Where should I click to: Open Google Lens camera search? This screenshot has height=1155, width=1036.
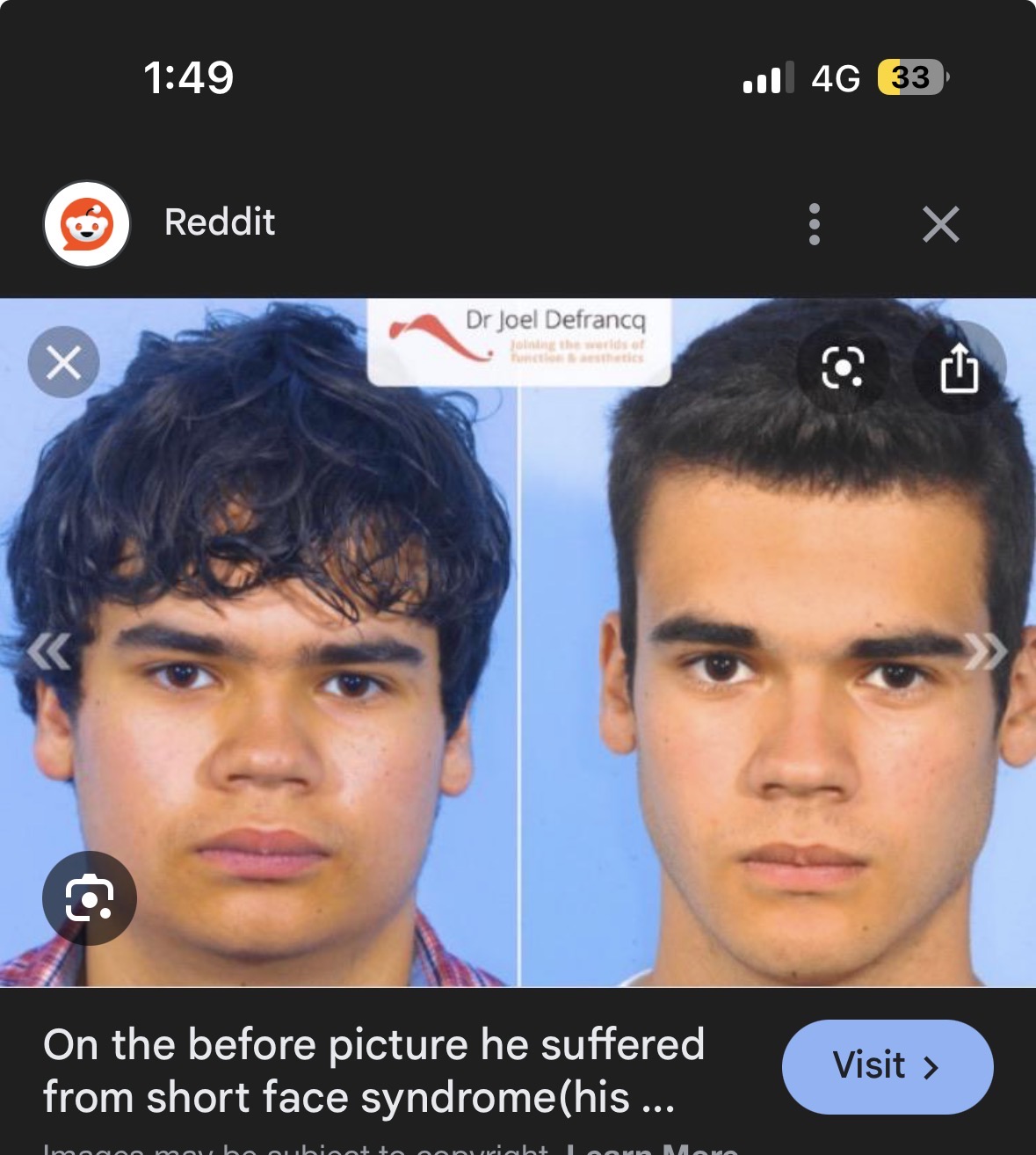pyautogui.click(x=90, y=897)
